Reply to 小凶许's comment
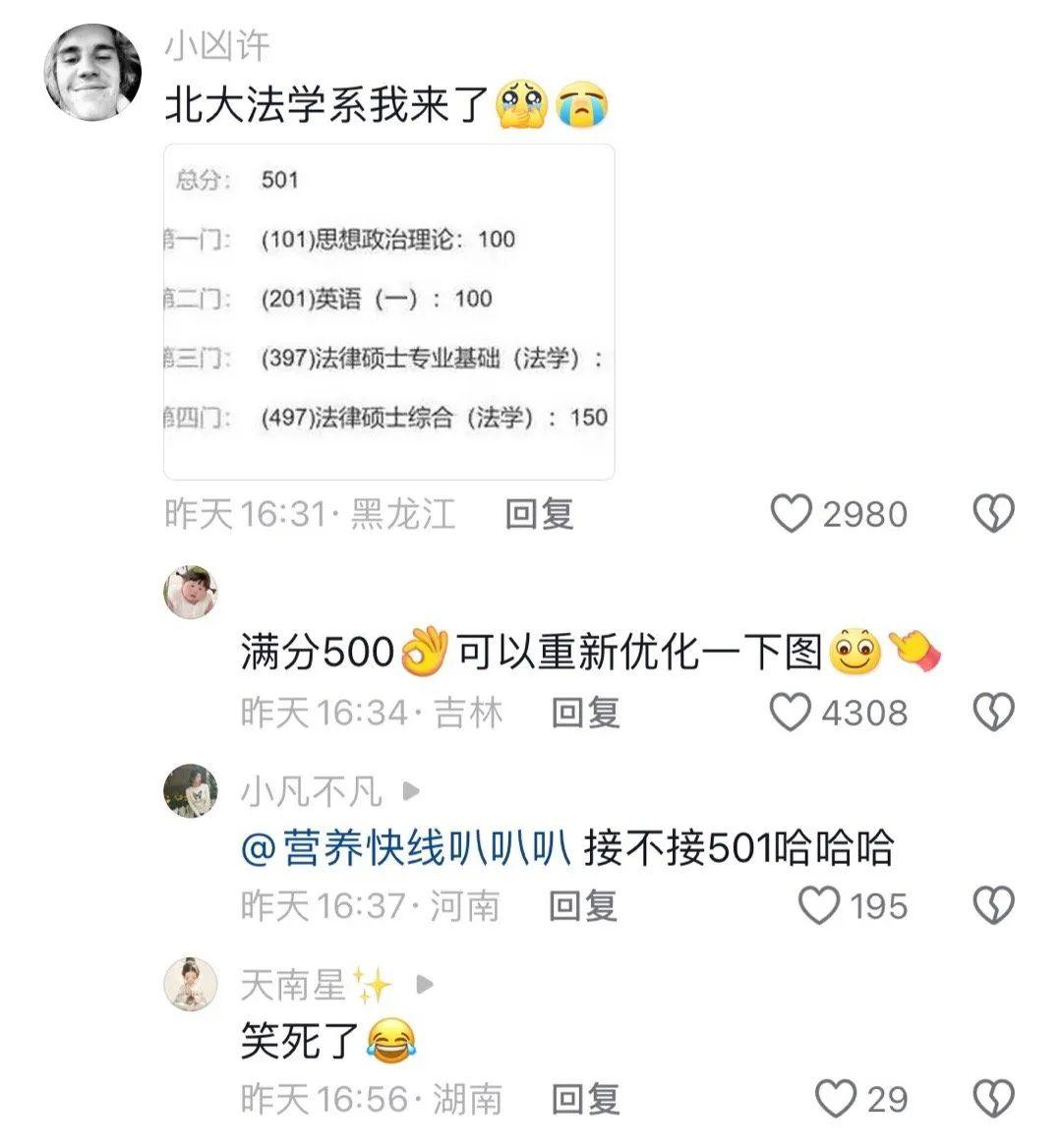The width and height of the screenshot is (1062, 1148). (539, 513)
